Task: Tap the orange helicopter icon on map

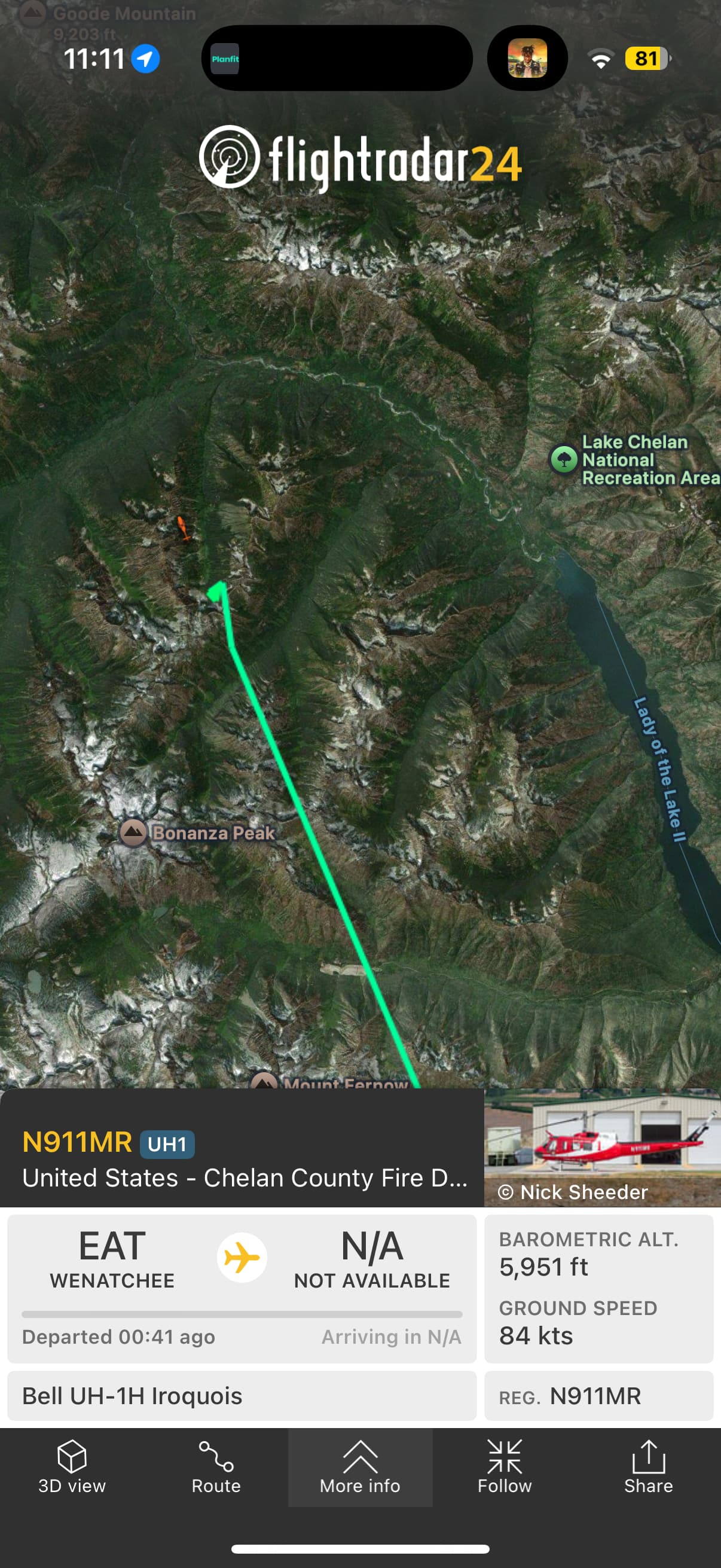Action: (x=182, y=527)
